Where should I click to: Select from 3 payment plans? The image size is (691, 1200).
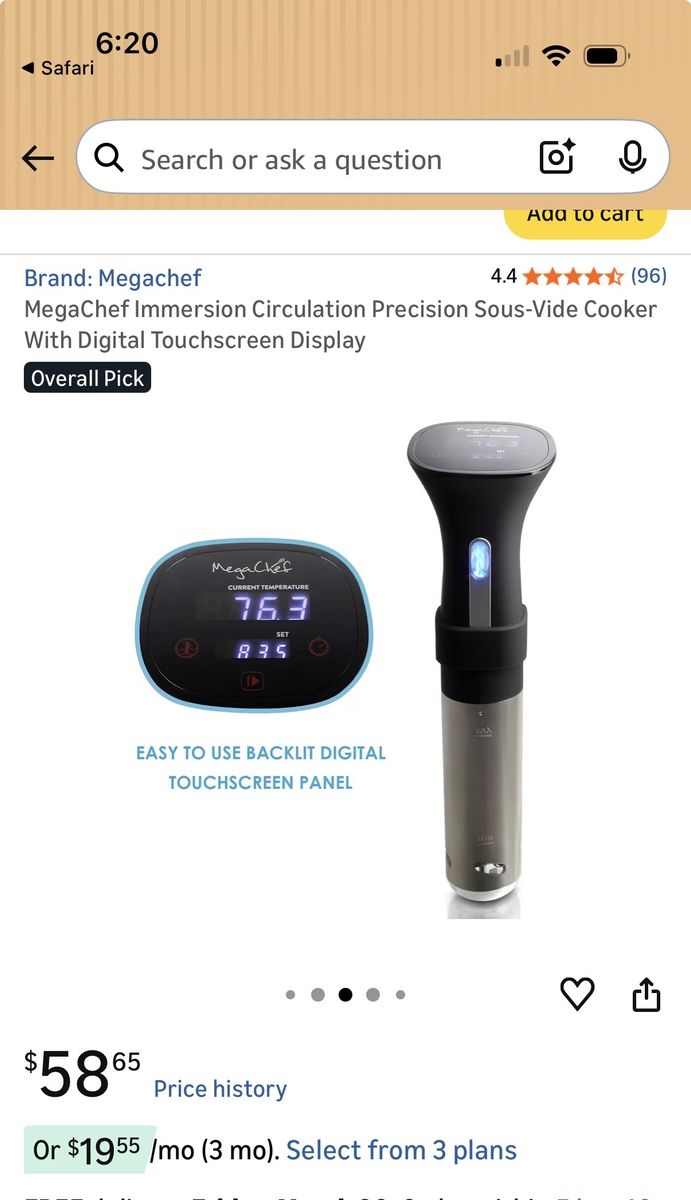pos(401,1150)
